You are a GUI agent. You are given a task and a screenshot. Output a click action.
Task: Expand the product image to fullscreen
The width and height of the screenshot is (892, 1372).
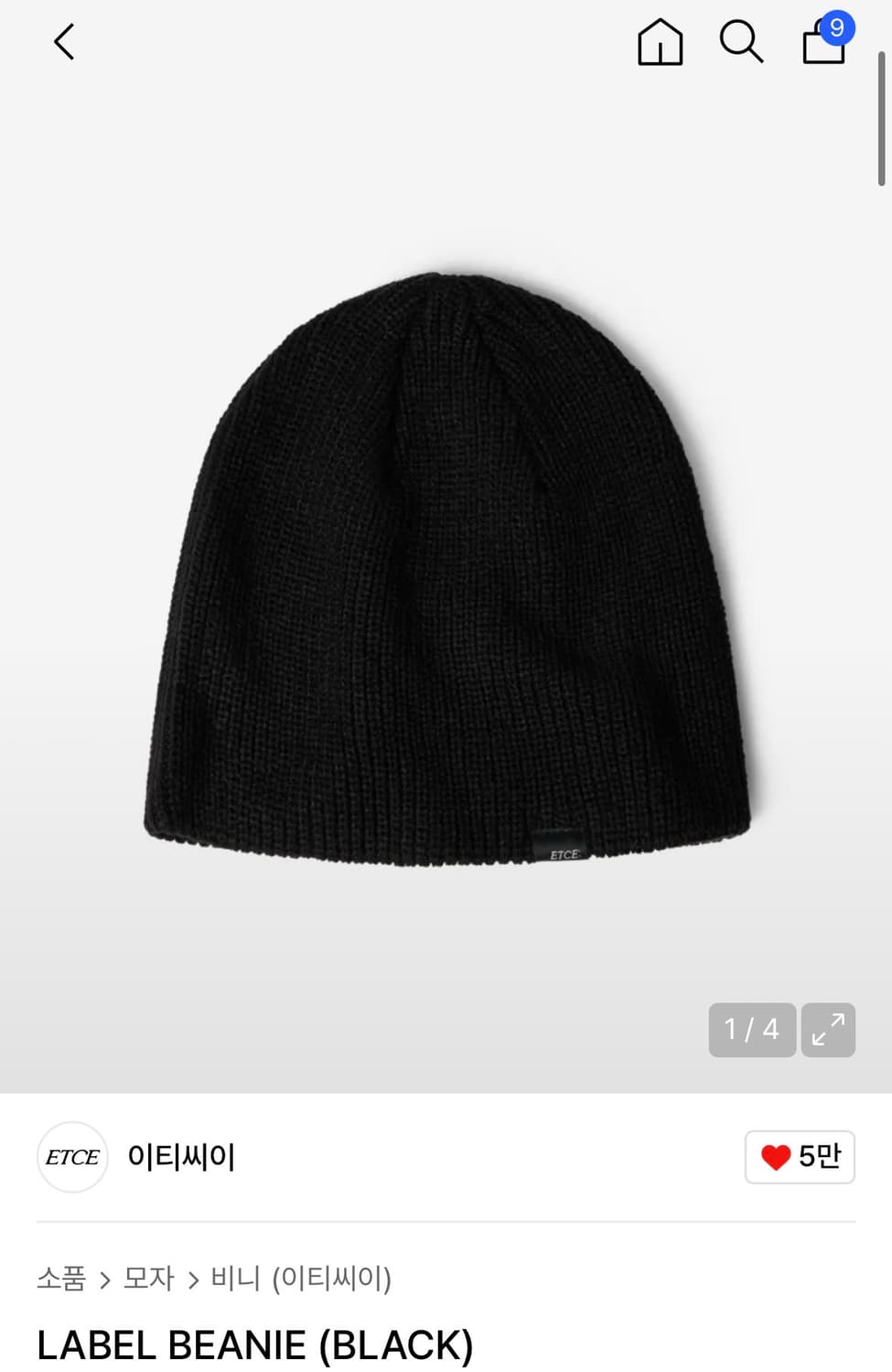[x=828, y=1030]
